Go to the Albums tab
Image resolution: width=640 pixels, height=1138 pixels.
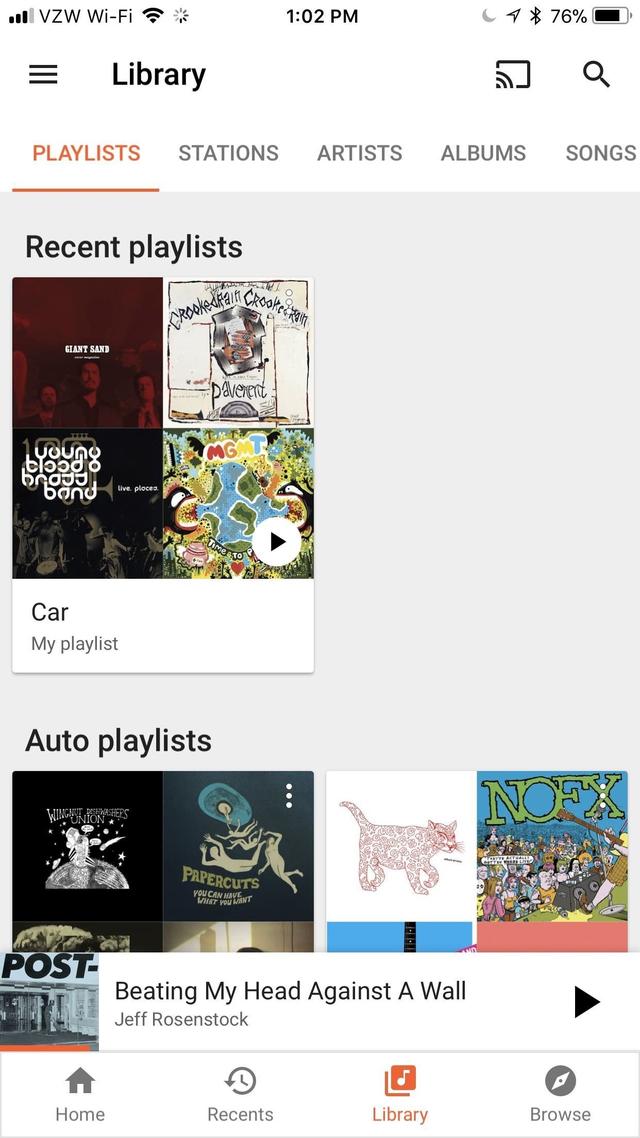tap(483, 153)
